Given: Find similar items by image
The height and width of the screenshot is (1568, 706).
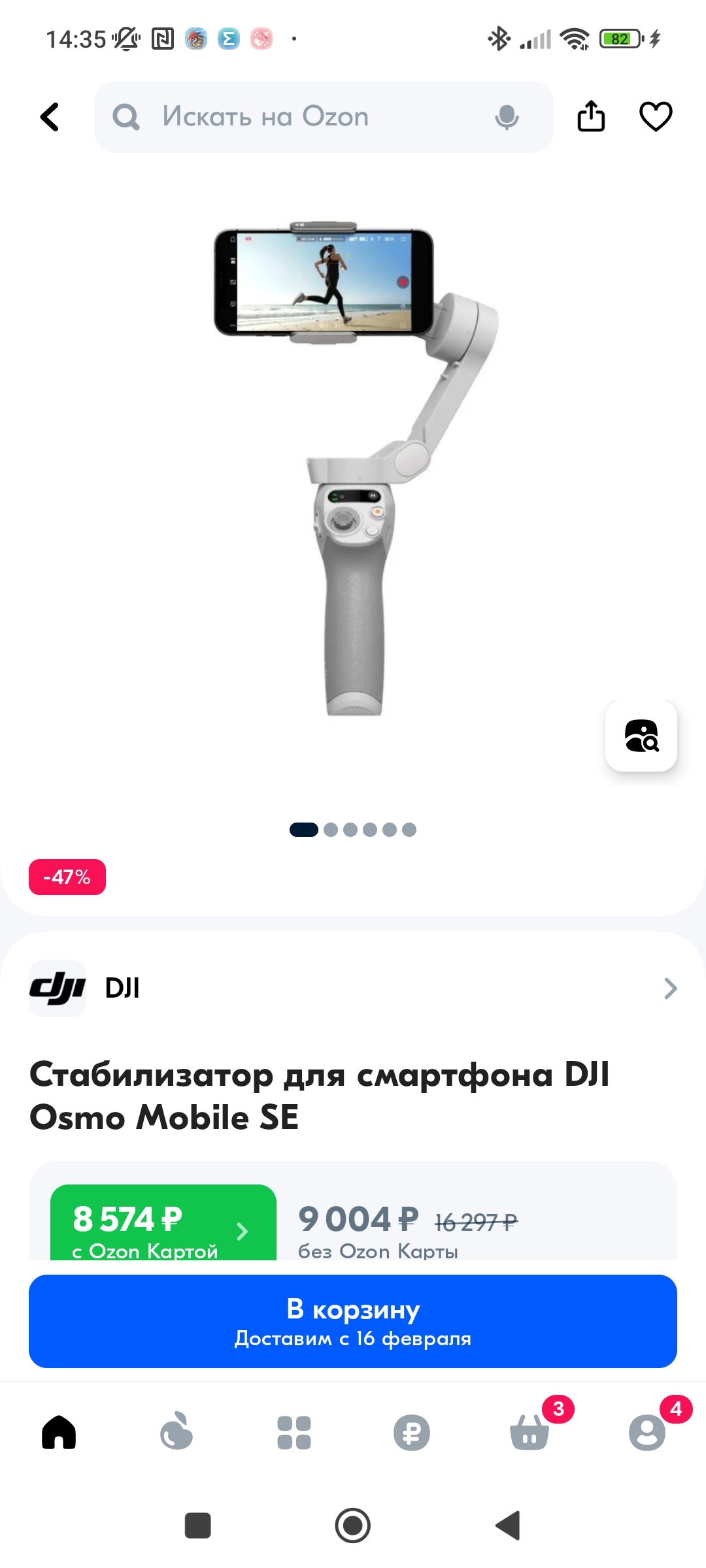Looking at the screenshot, I should (x=641, y=736).
